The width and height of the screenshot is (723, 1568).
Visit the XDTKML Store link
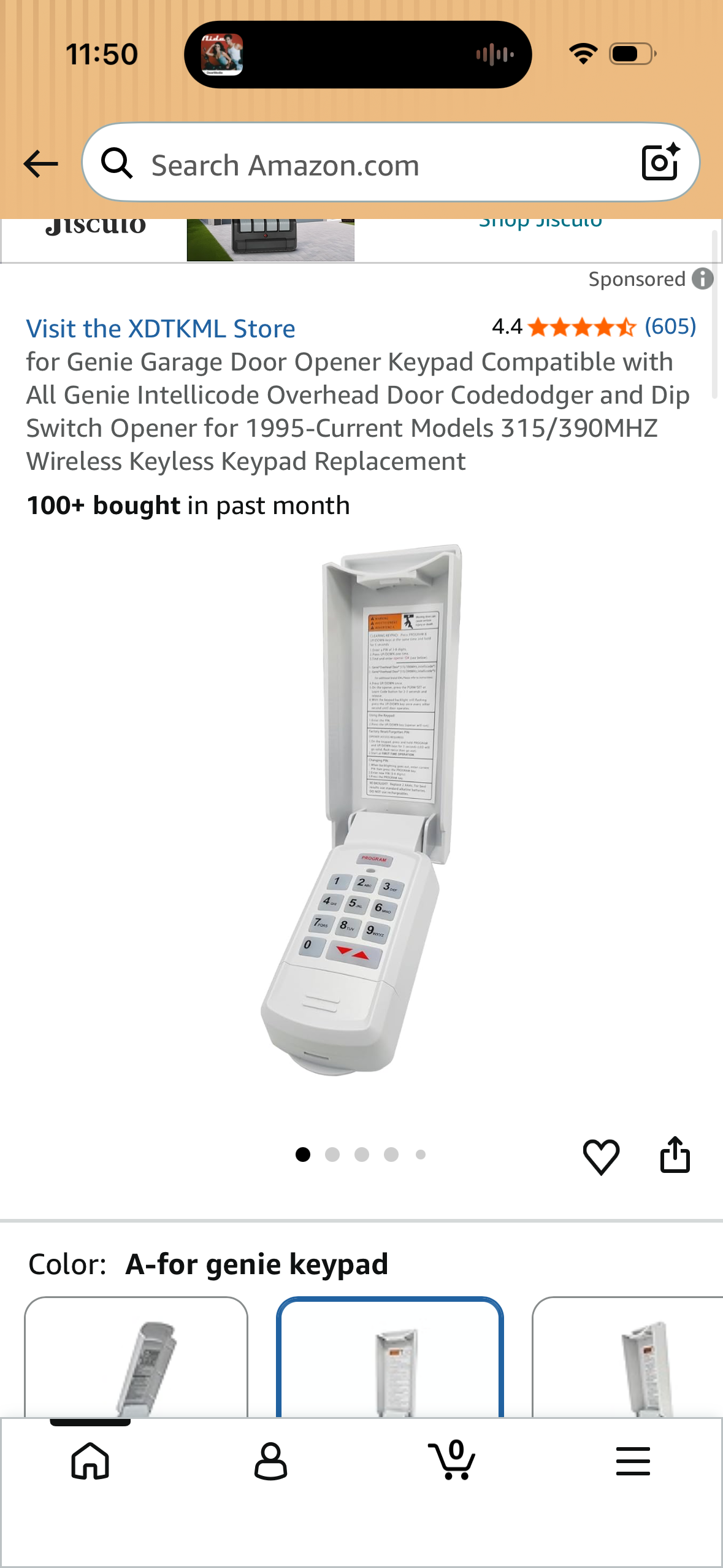point(161,329)
